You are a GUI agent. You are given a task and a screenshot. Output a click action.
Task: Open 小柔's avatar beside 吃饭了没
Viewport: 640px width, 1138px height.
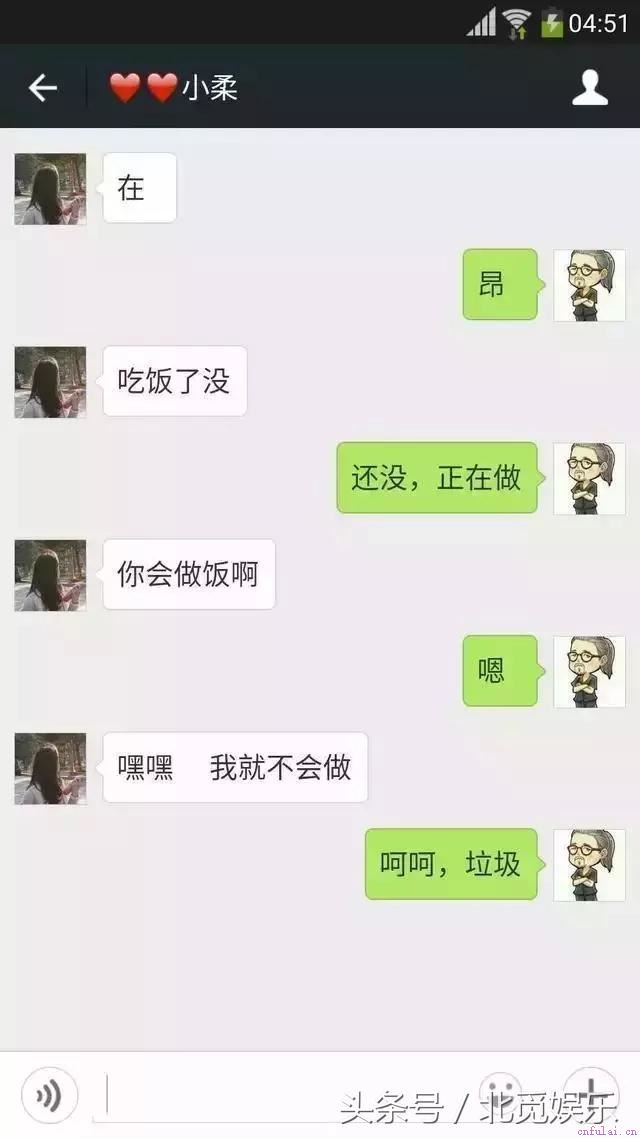[x=50, y=382]
